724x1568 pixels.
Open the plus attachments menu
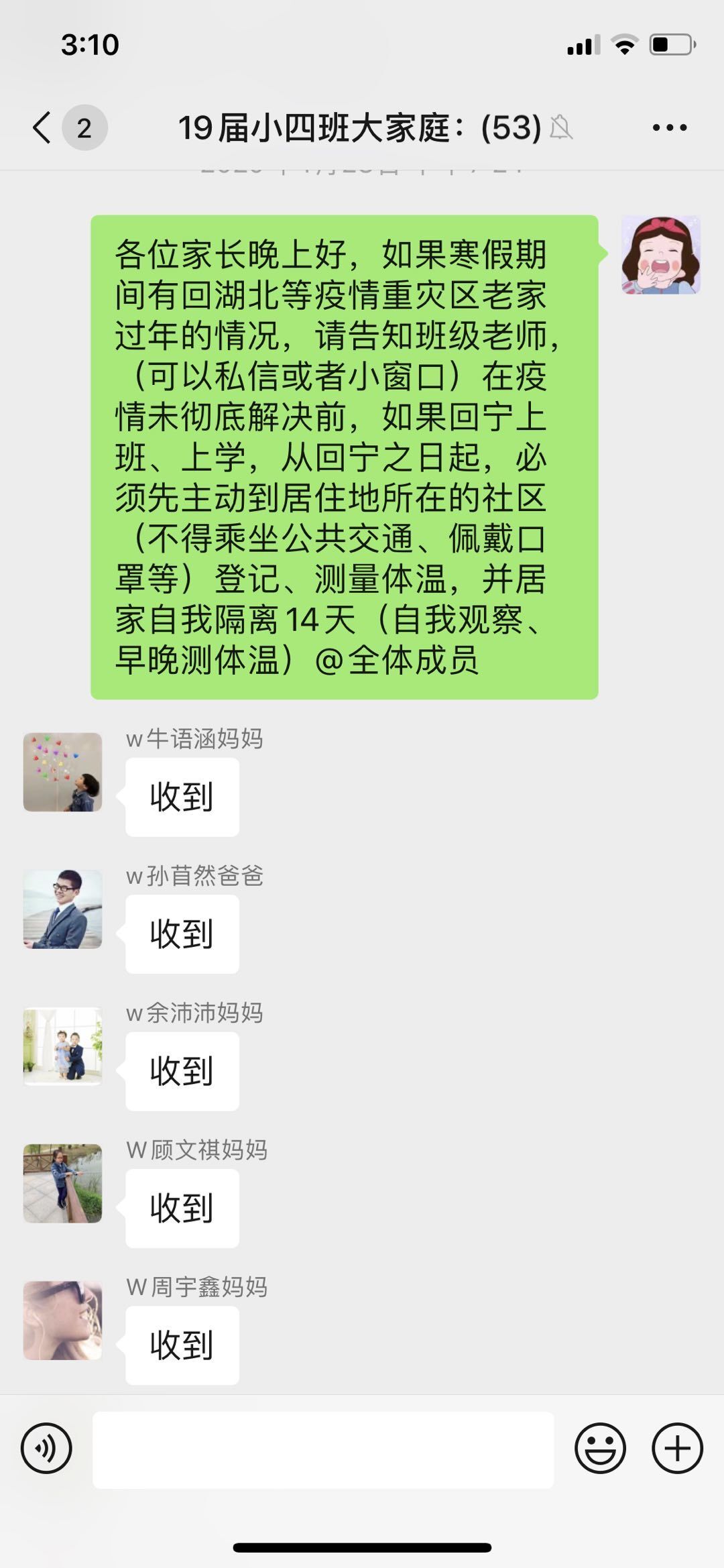677,1449
